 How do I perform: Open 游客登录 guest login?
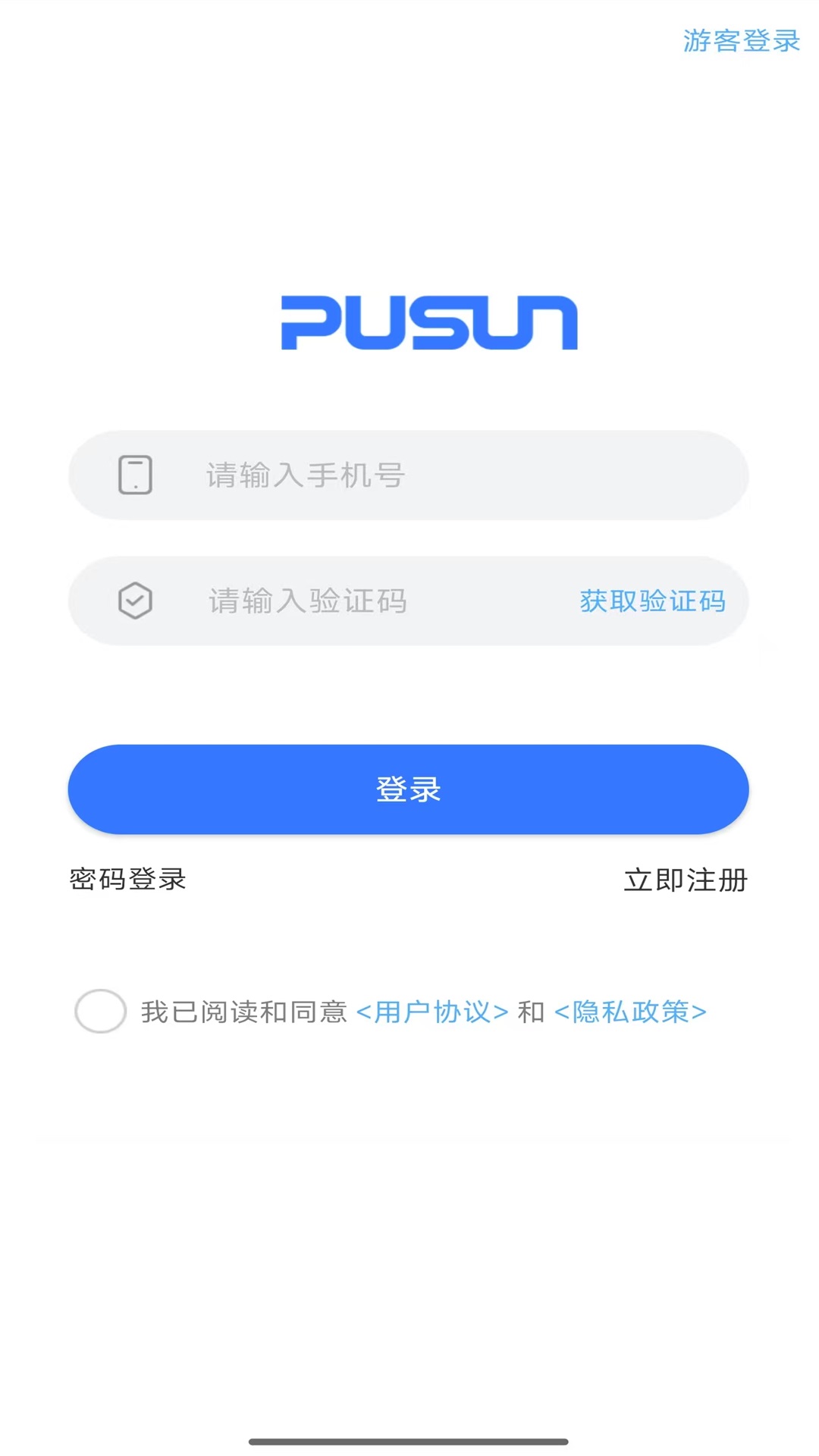742,42
